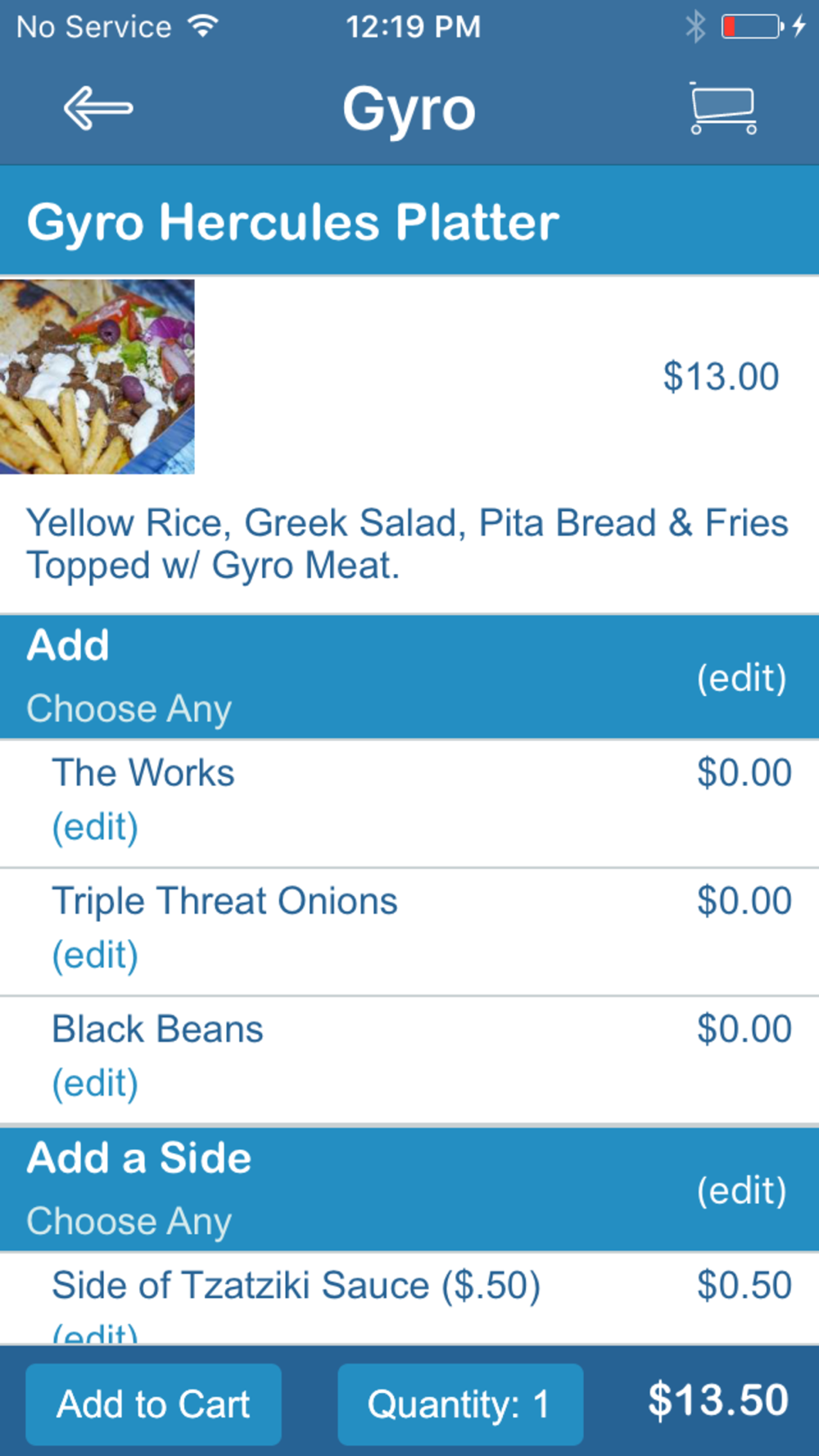Edit Triple Threat Onions option
819x1456 pixels.
pos(95,956)
